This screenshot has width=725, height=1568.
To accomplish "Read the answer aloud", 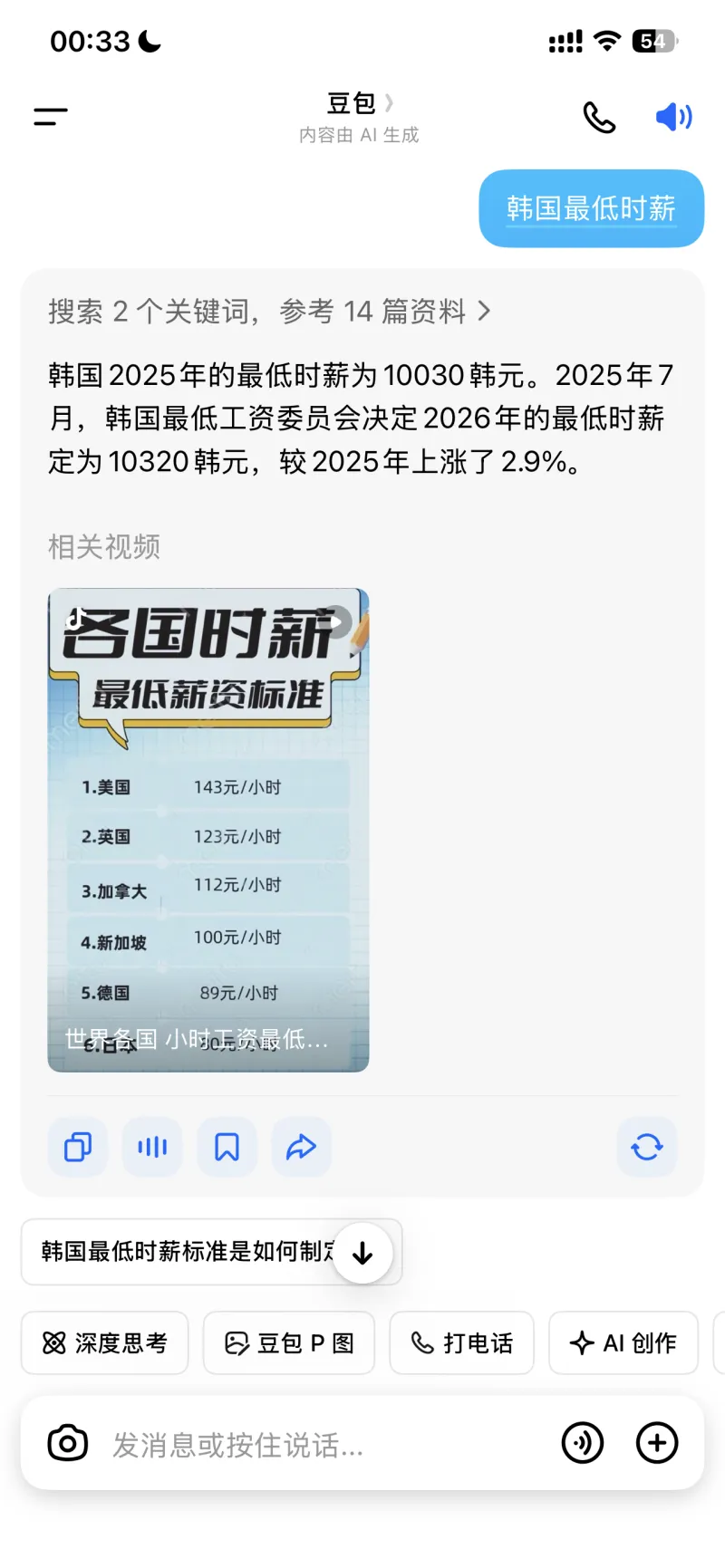I will pyautogui.click(x=152, y=1148).
